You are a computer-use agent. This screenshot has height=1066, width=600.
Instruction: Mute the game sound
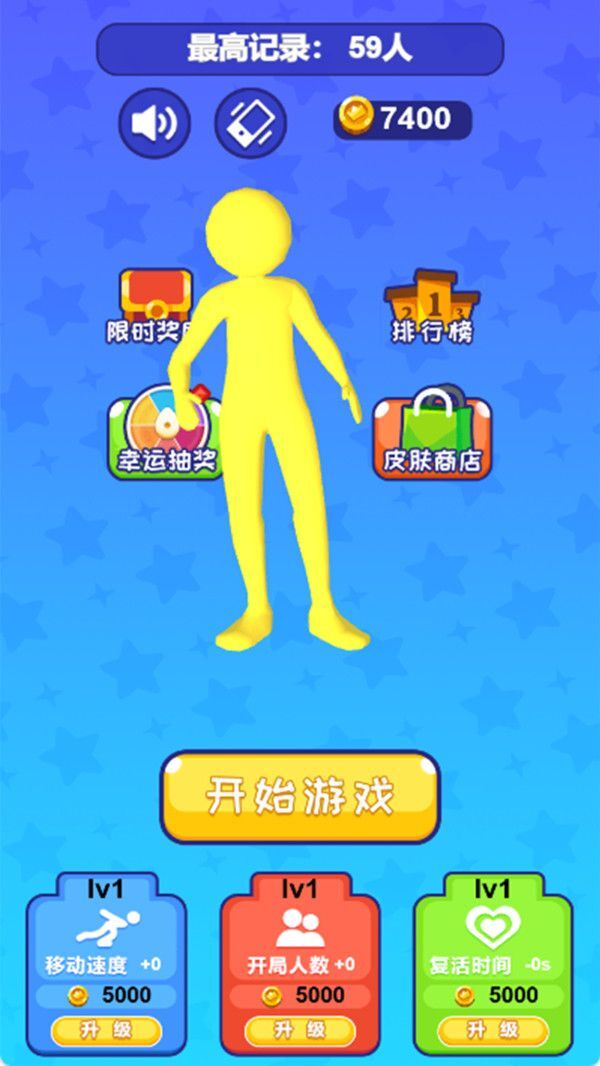pyautogui.click(x=154, y=123)
